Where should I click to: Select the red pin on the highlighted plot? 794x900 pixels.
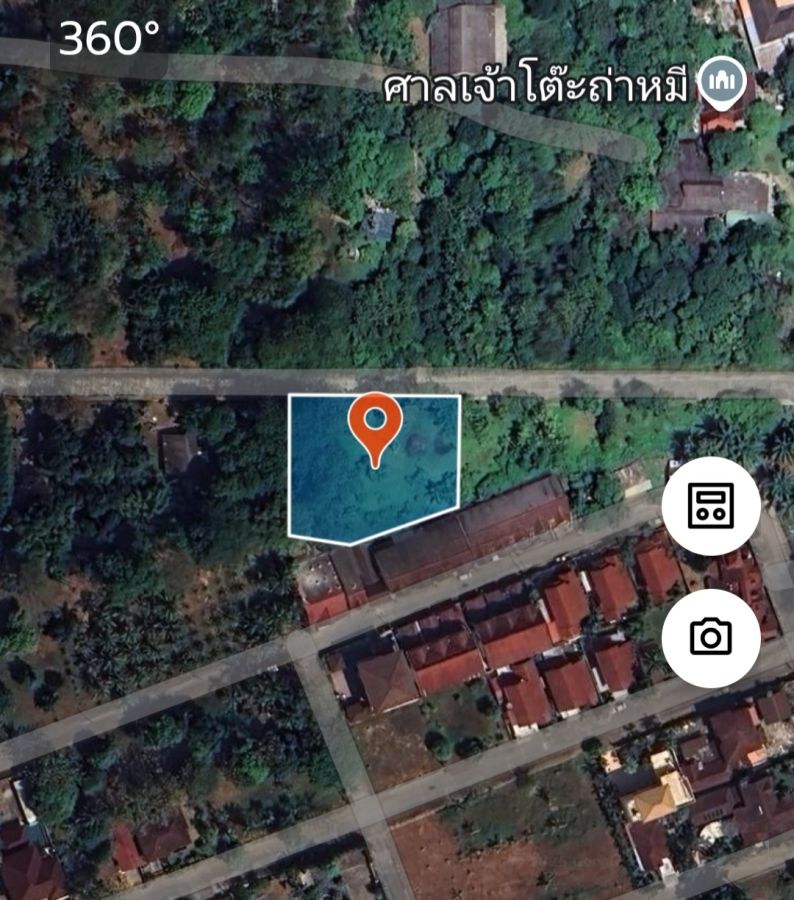375,425
